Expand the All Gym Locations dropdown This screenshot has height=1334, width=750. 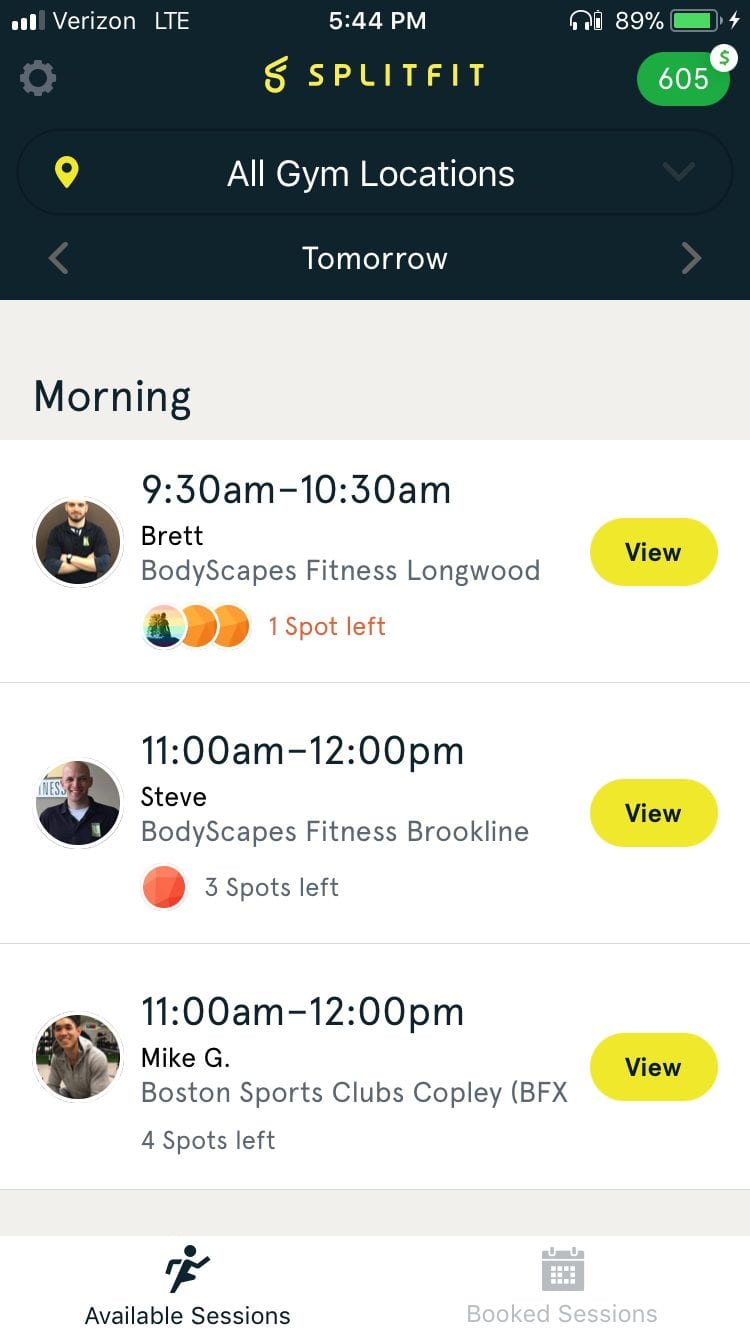(x=375, y=173)
